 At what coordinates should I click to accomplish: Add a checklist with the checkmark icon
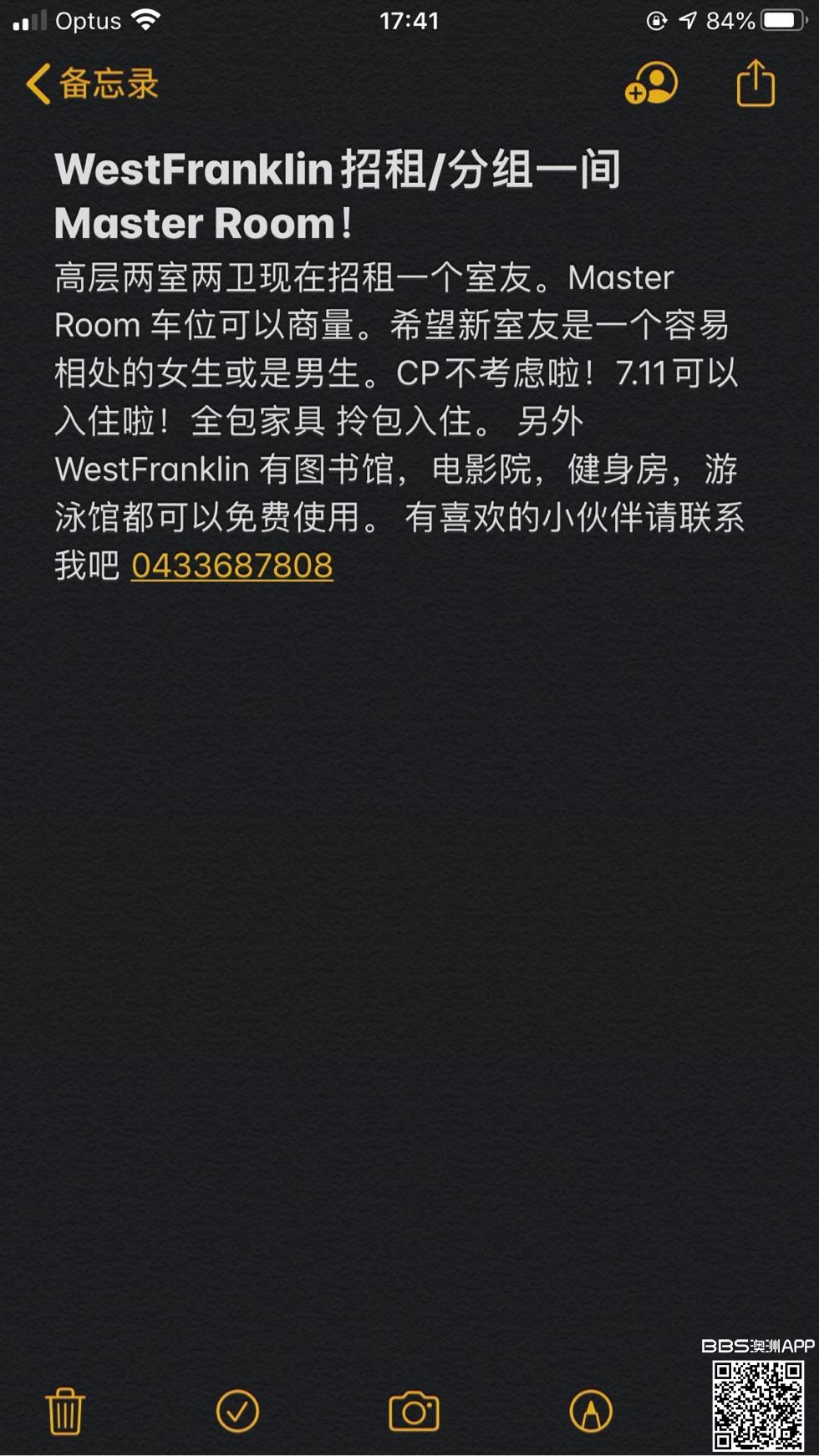237,1412
